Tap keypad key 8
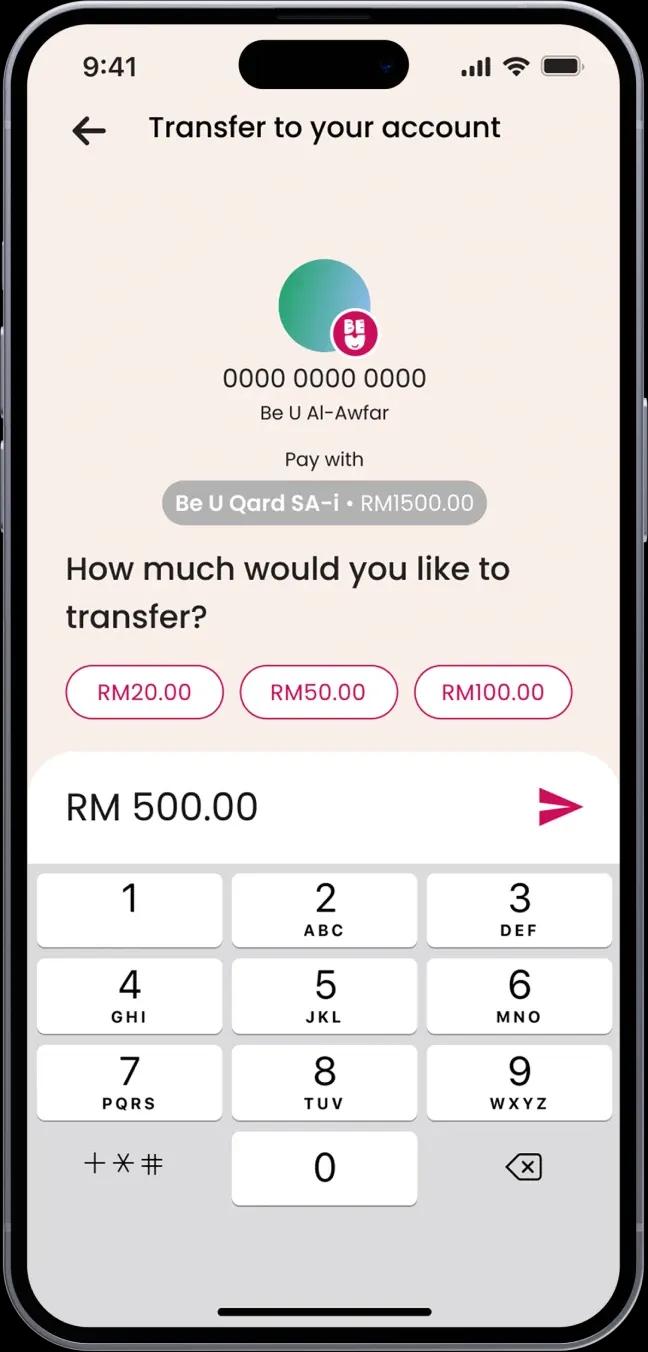 tap(324, 1082)
